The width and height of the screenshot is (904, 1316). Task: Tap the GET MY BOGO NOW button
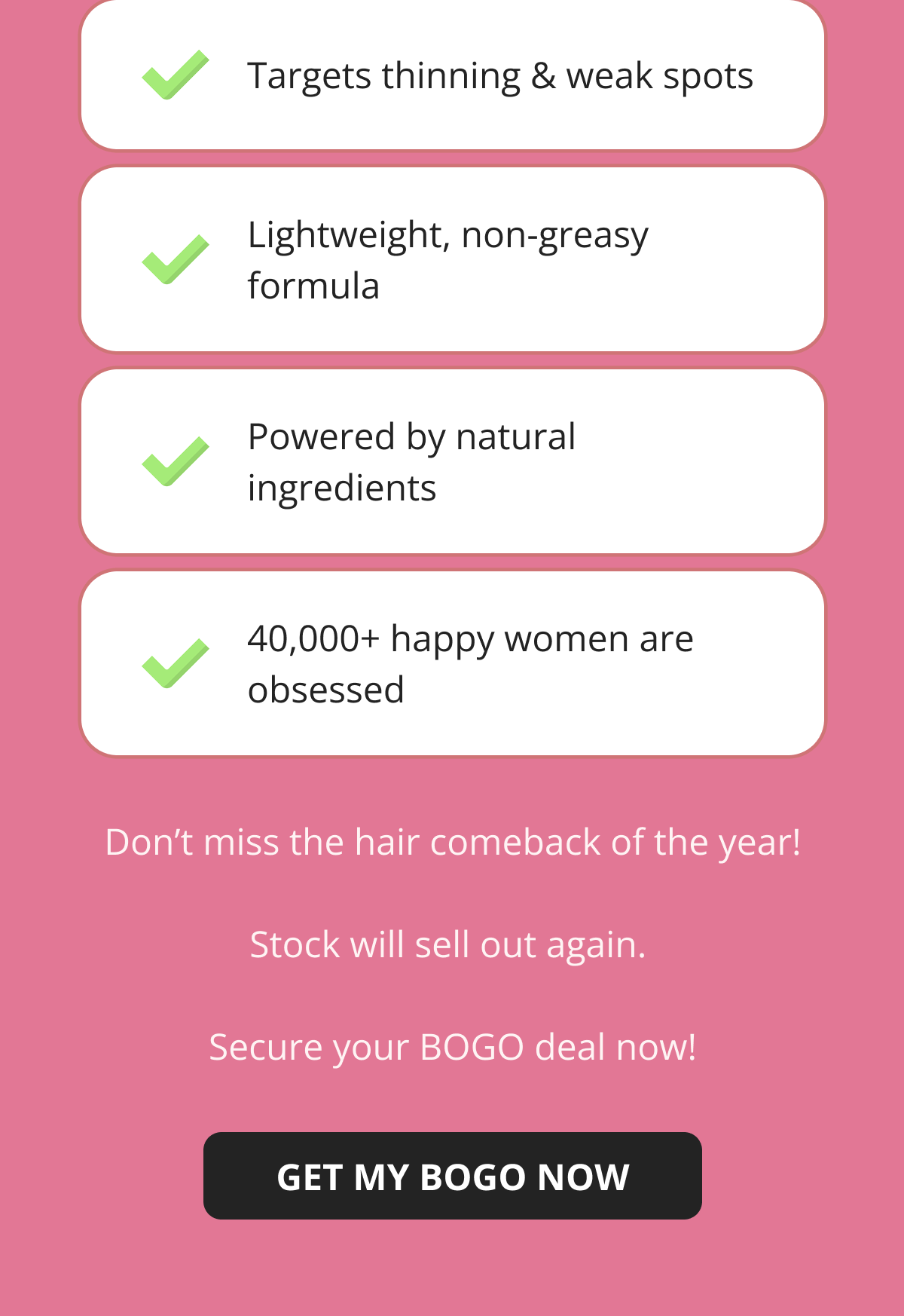point(452,1176)
